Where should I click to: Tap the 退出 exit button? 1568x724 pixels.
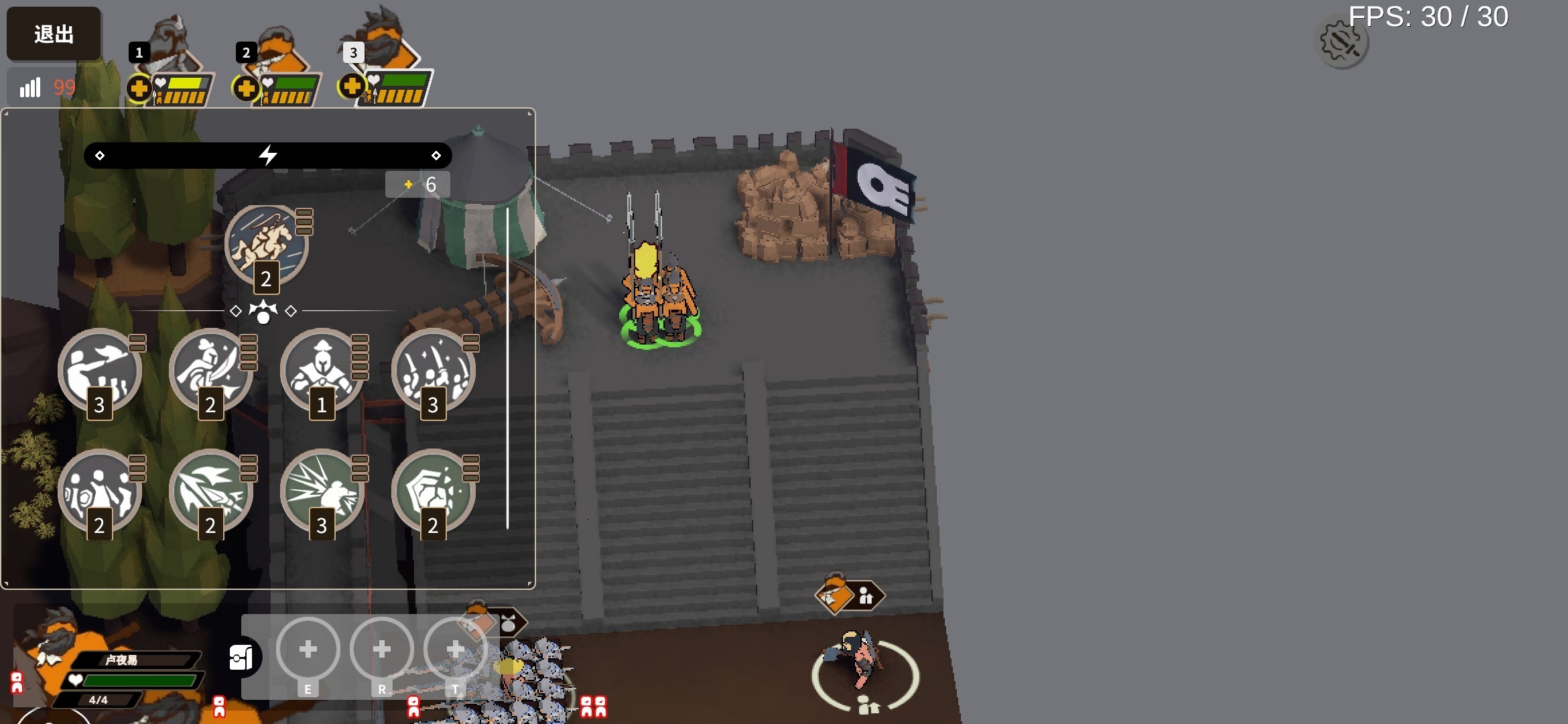[x=54, y=34]
